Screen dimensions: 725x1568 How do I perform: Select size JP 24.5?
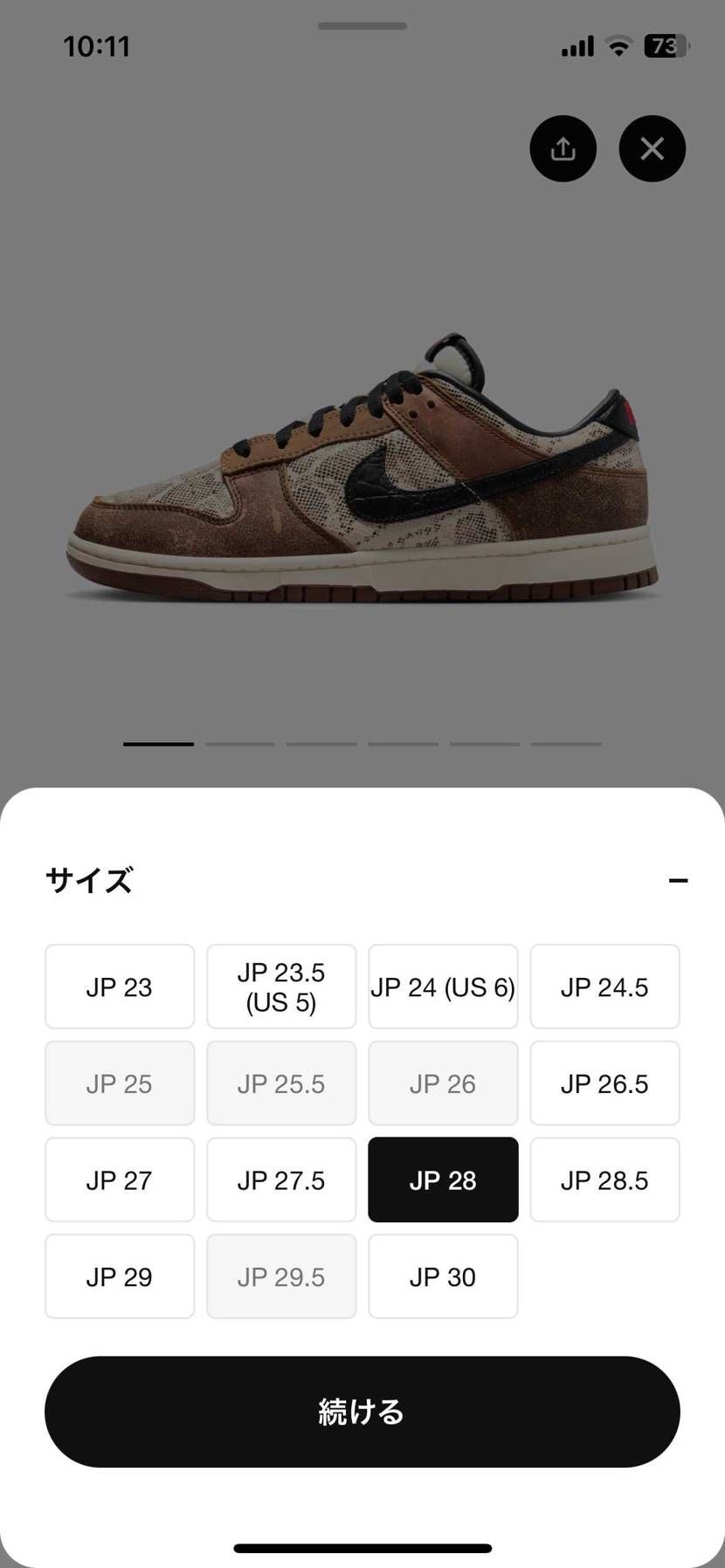[604, 987]
